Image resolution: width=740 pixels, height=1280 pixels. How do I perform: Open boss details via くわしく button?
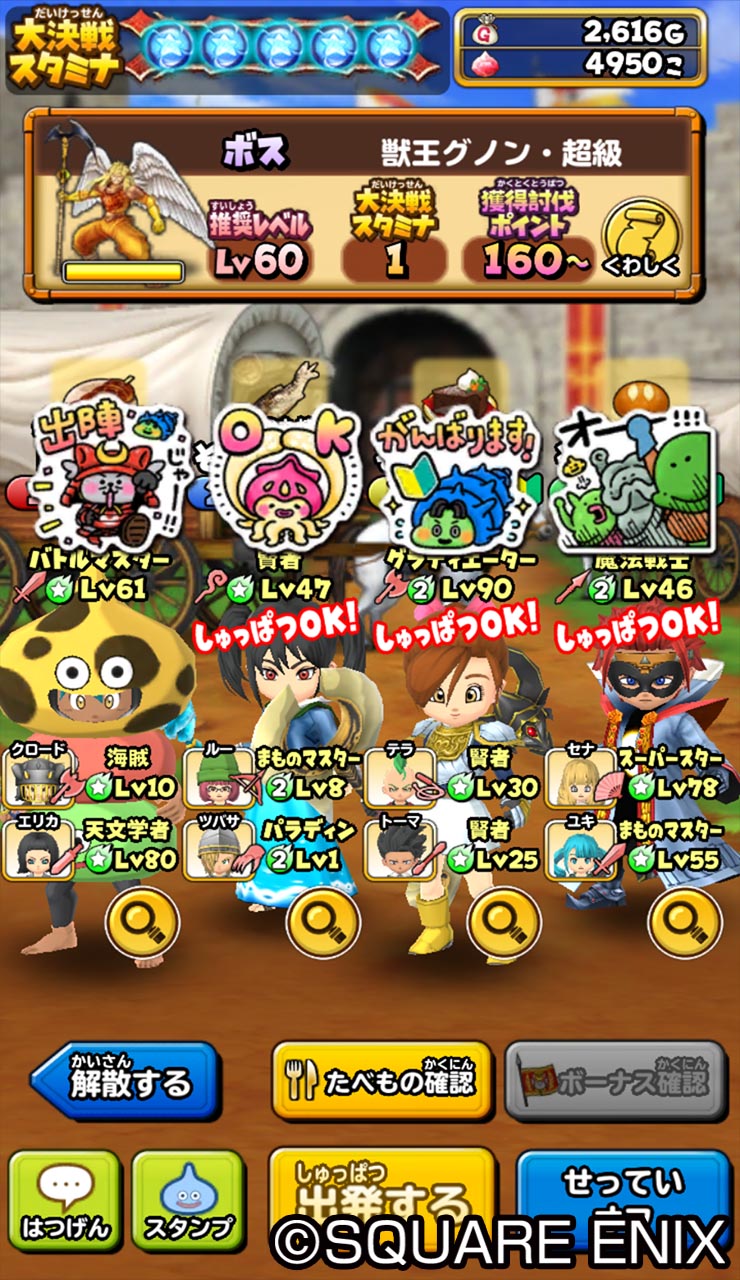(x=640, y=235)
